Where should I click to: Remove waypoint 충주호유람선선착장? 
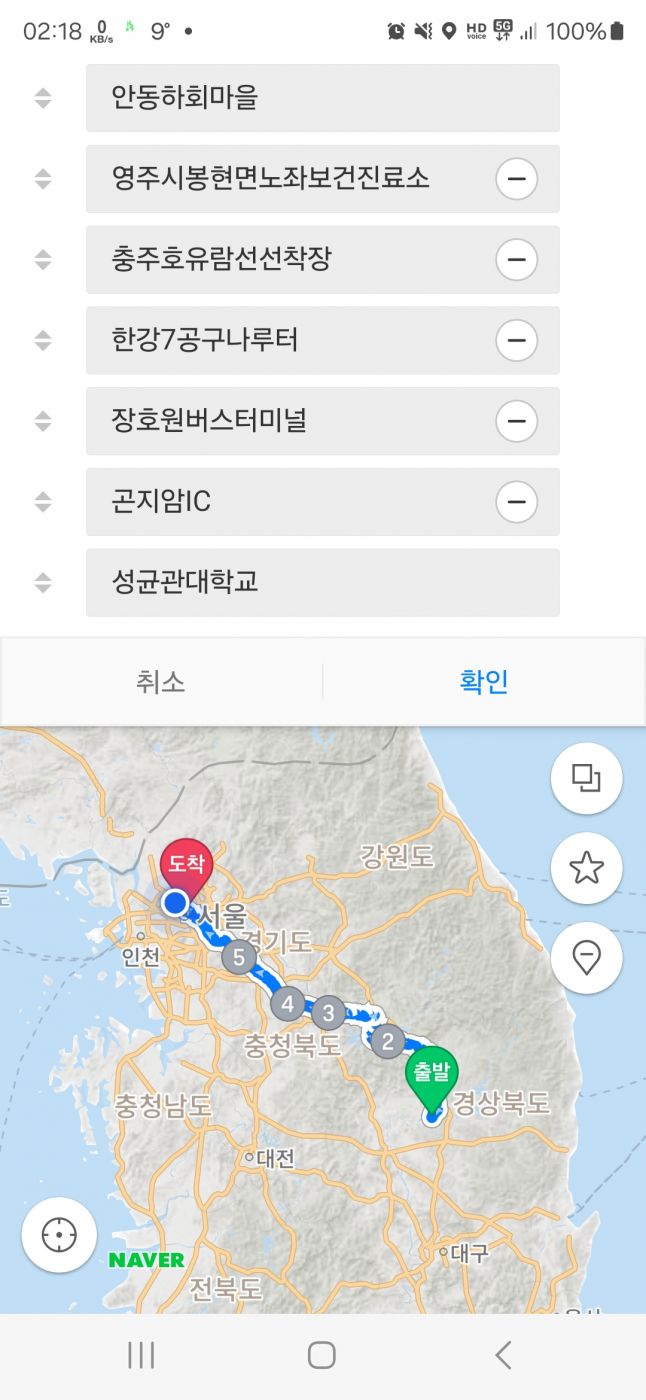tap(516, 260)
